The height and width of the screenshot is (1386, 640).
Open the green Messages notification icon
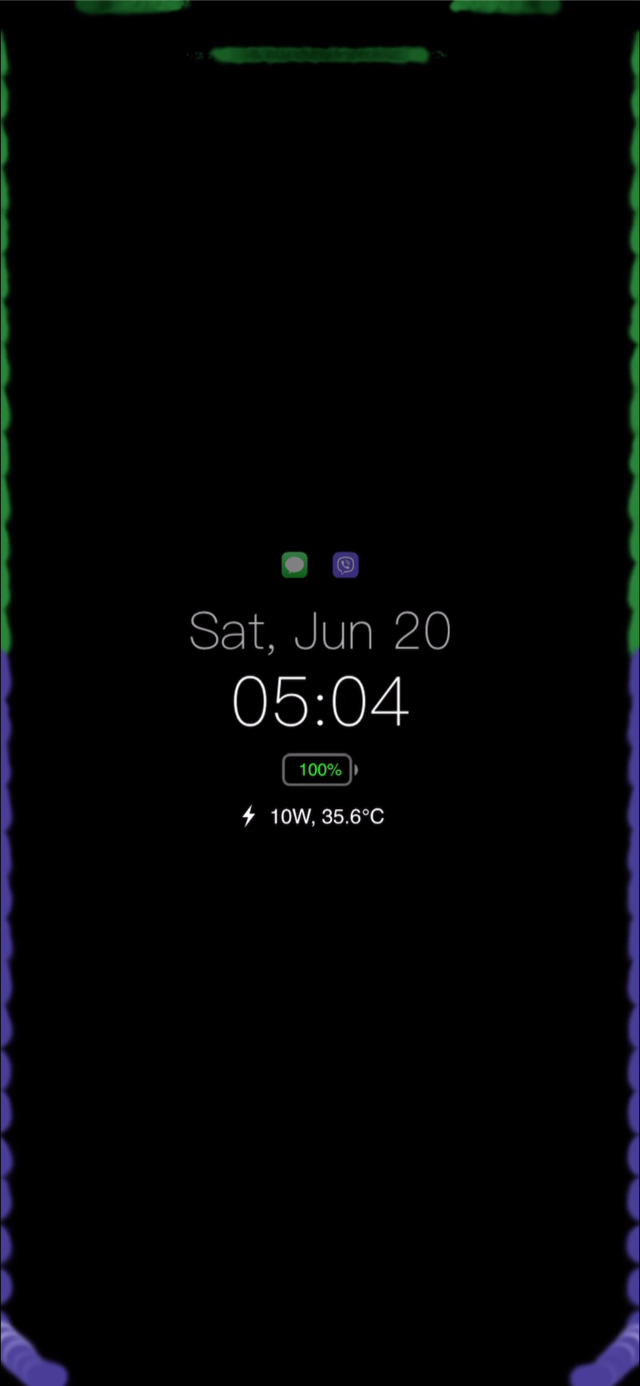(x=294, y=565)
